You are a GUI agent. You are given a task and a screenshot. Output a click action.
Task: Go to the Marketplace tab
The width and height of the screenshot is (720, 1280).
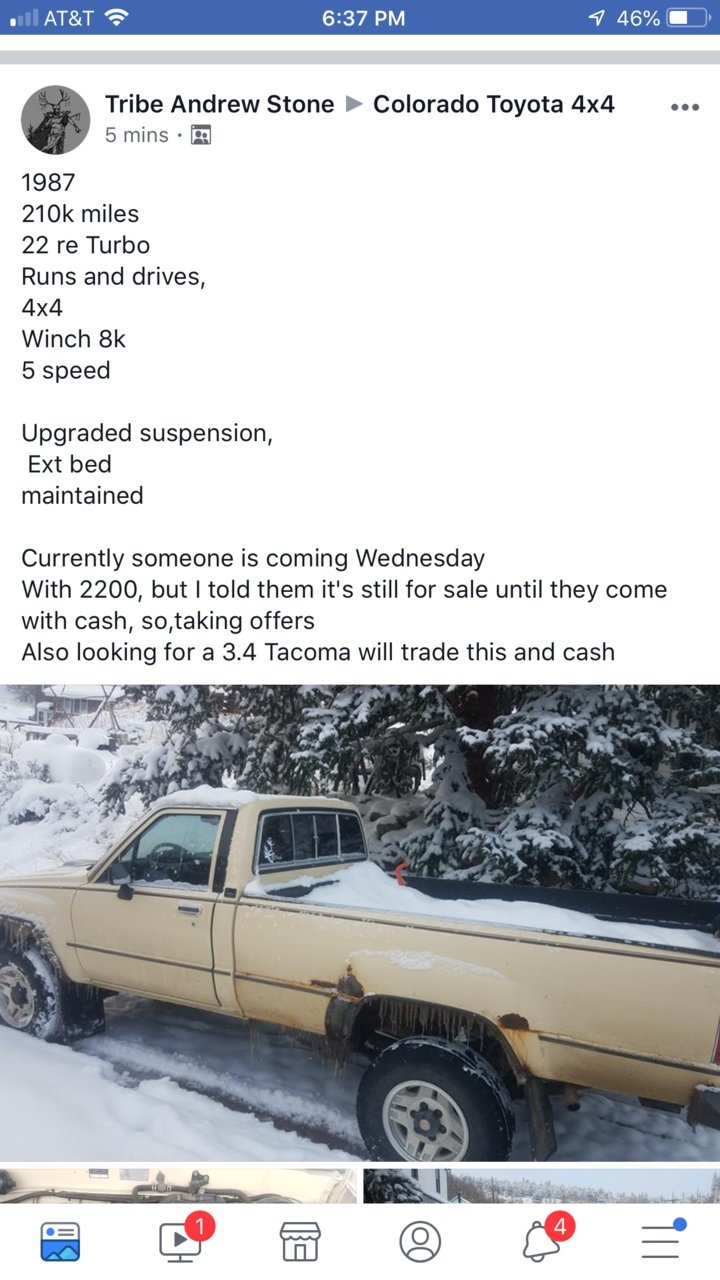tap(300, 1241)
